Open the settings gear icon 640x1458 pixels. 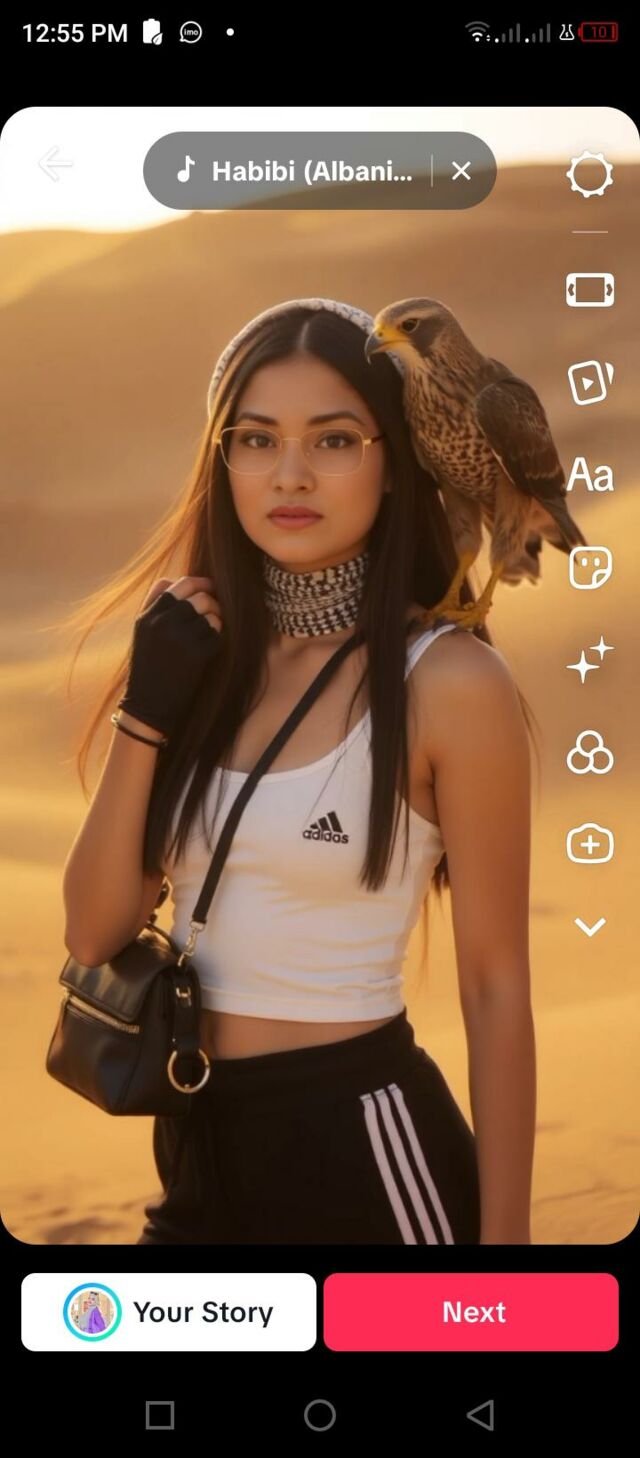point(589,175)
